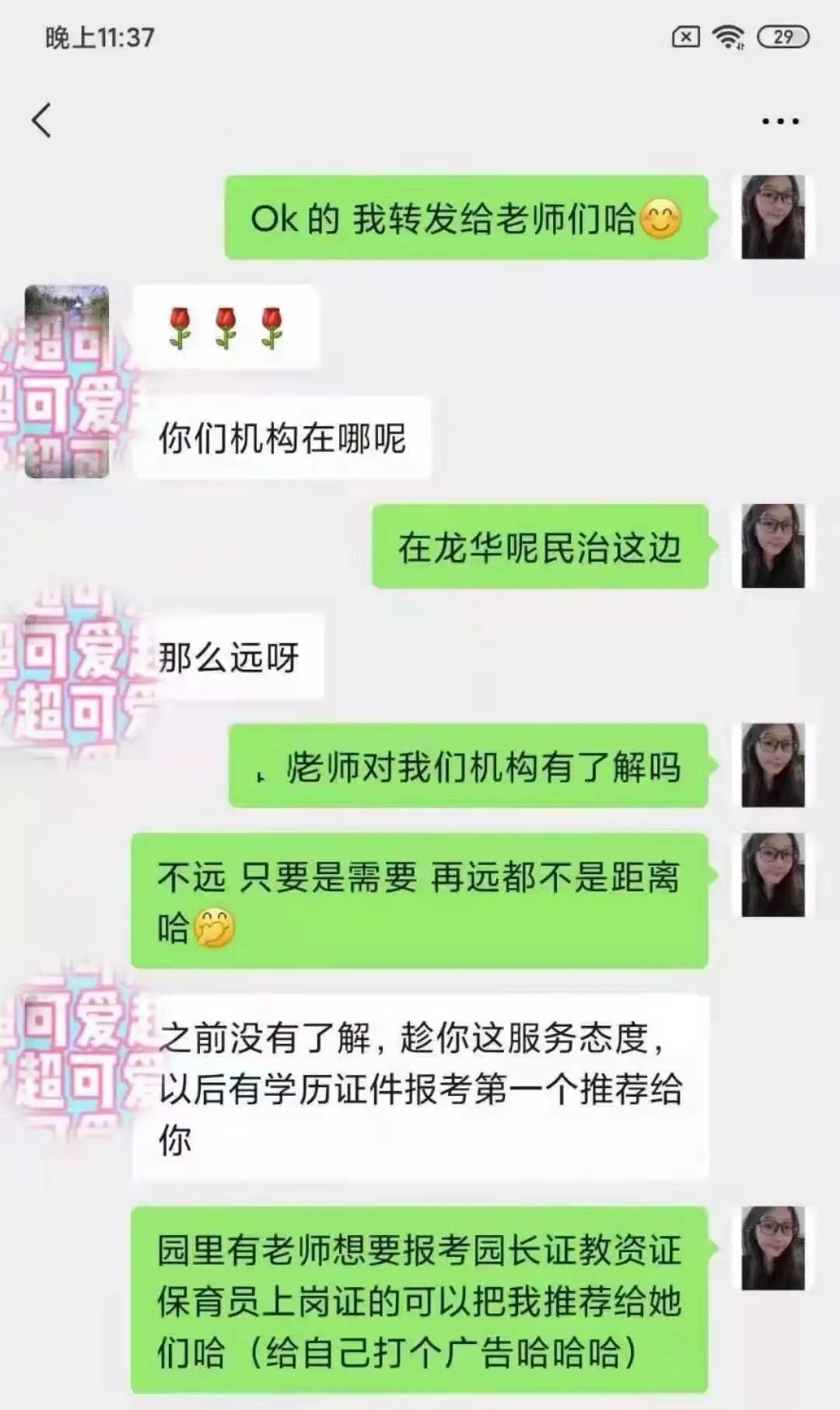Open sender's avatar beside the 'Ok的 我转发给老师们哈' message
The width and height of the screenshot is (840, 1410).
pyautogui.click(x=772, y=217)
